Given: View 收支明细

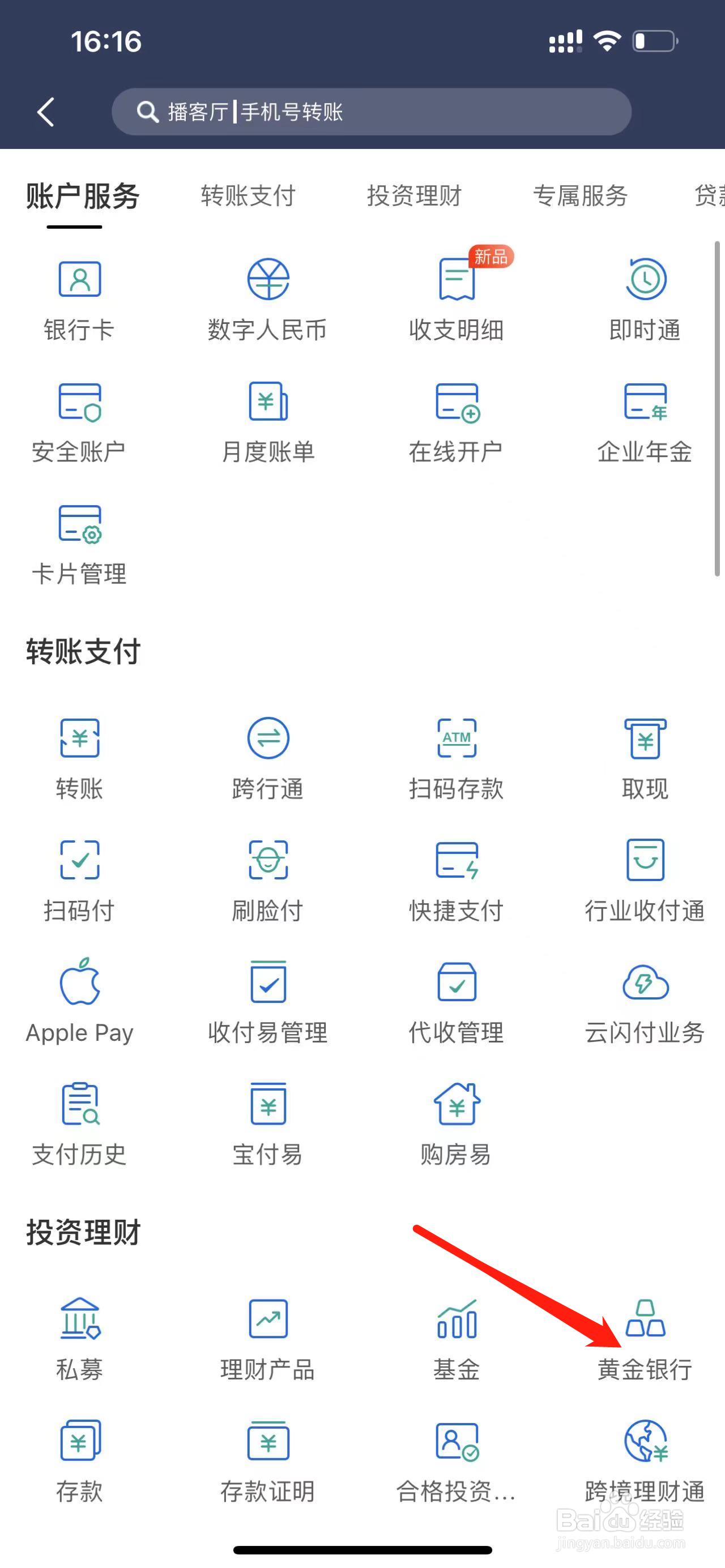Looking at the screenshot, I should 457,300.
